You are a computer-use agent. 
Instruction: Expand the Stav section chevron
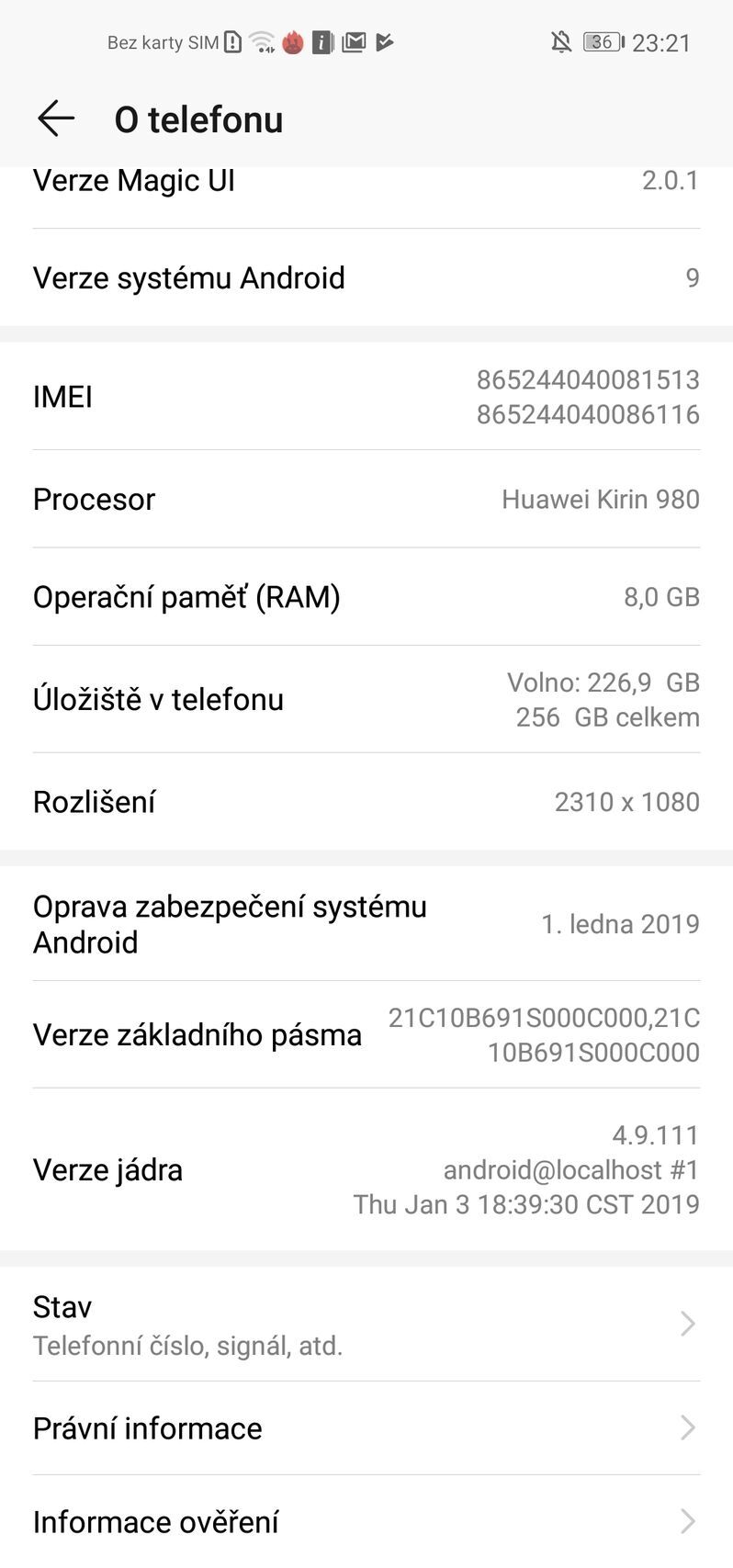coord(687,1323)
